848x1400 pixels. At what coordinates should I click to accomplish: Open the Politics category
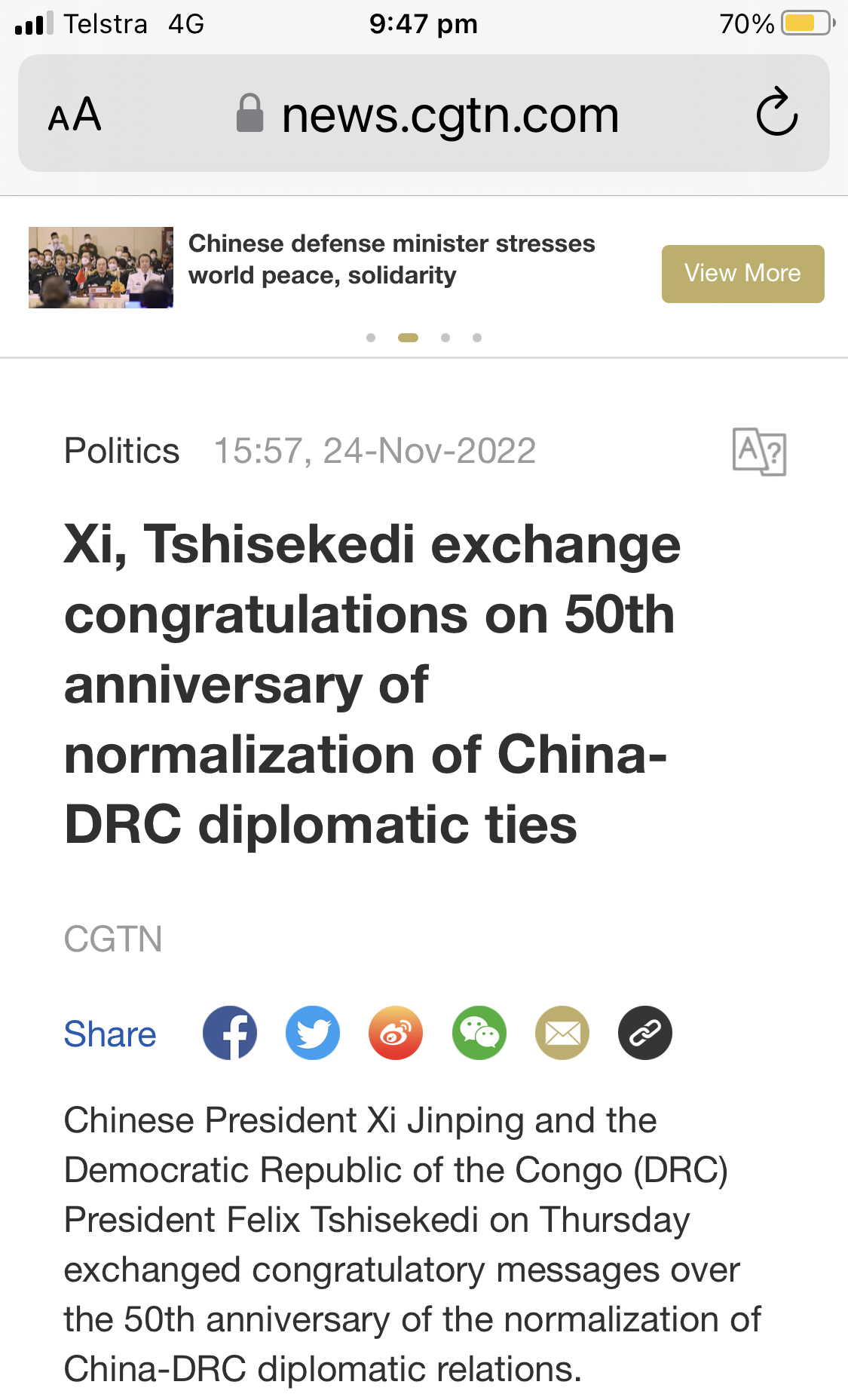tap(122, 451)
